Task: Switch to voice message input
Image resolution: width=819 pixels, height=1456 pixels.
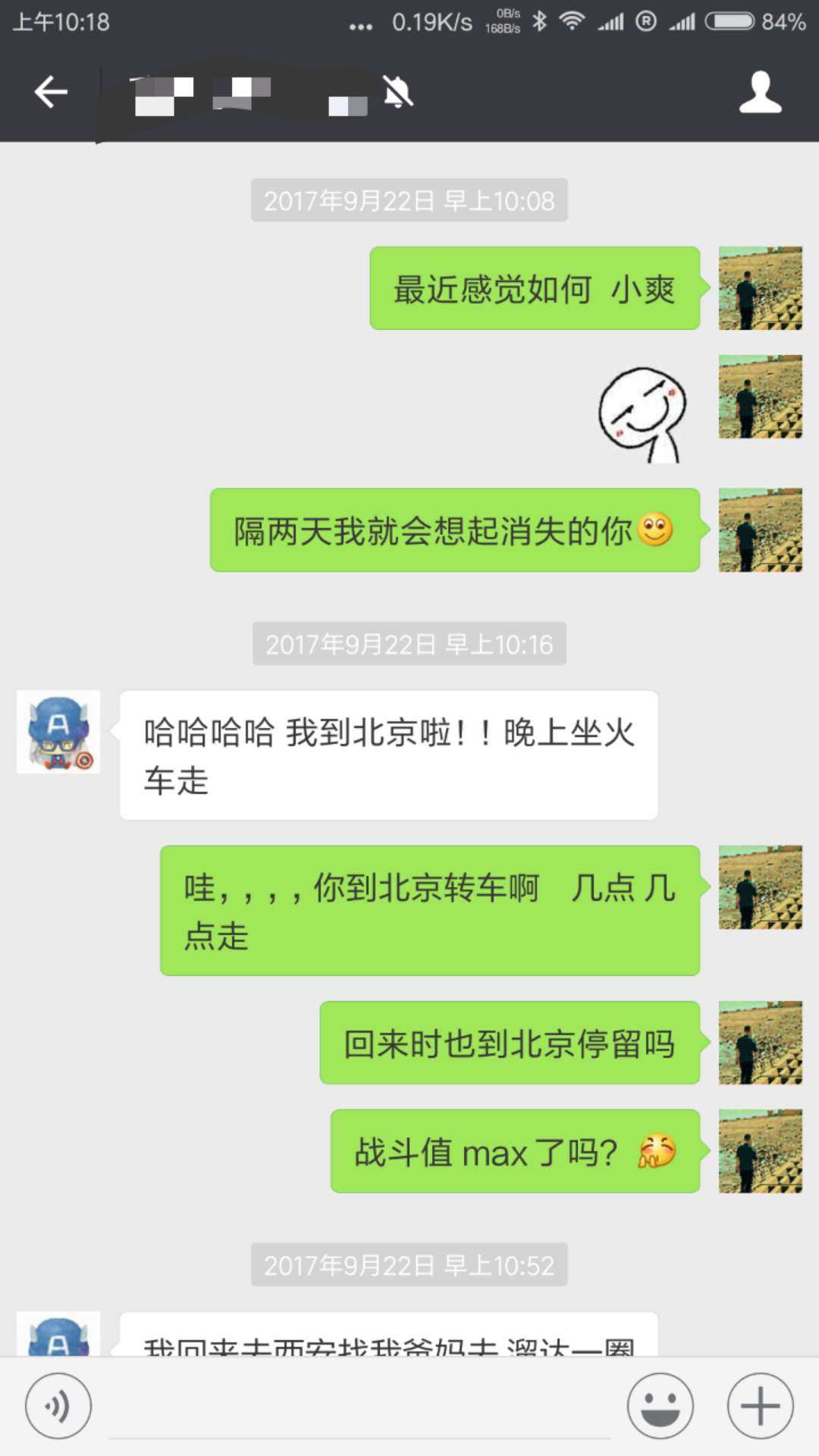Action: click(58, 1405)
